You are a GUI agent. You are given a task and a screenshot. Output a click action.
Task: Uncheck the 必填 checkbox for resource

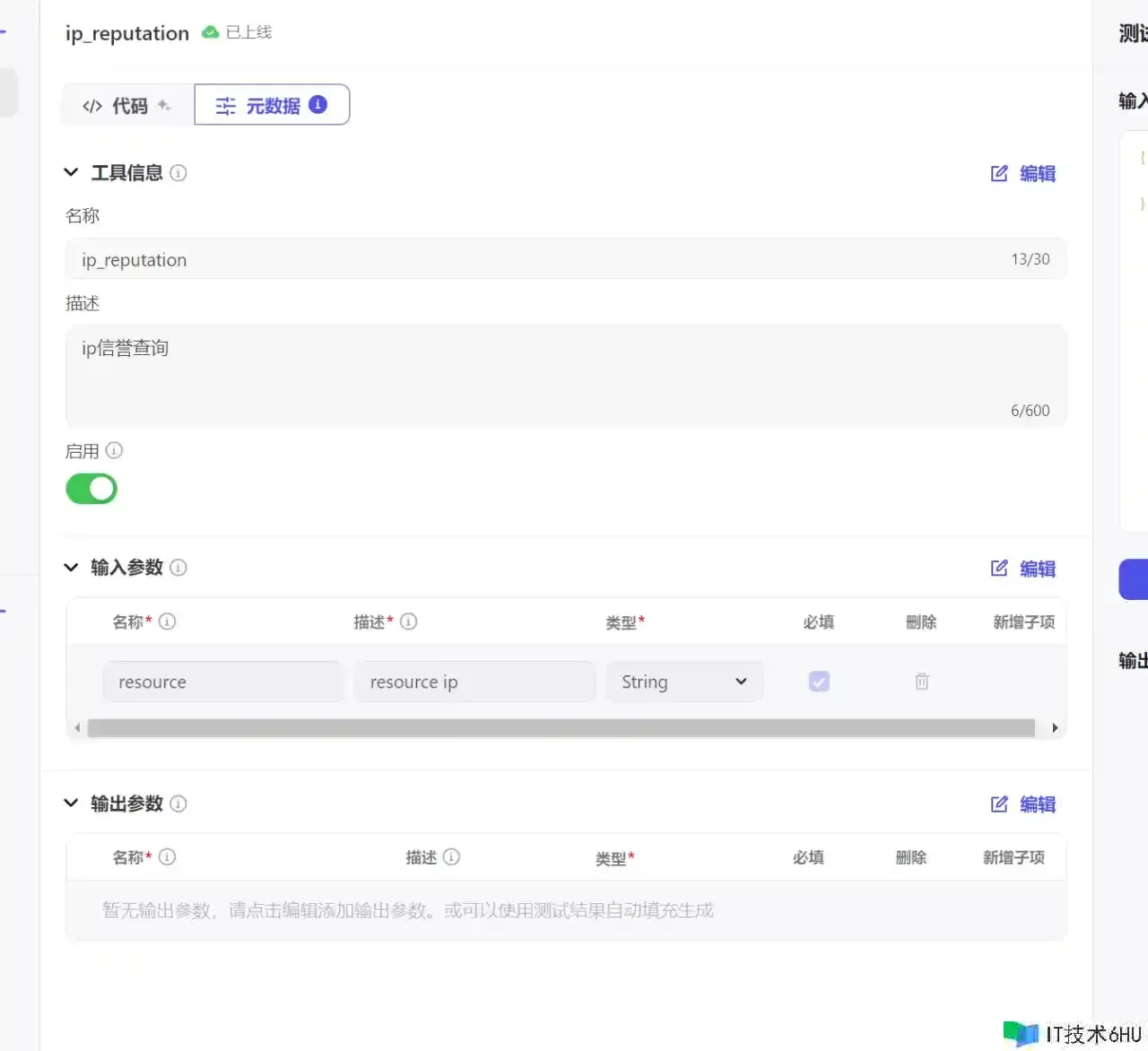[x=819, y=682]
